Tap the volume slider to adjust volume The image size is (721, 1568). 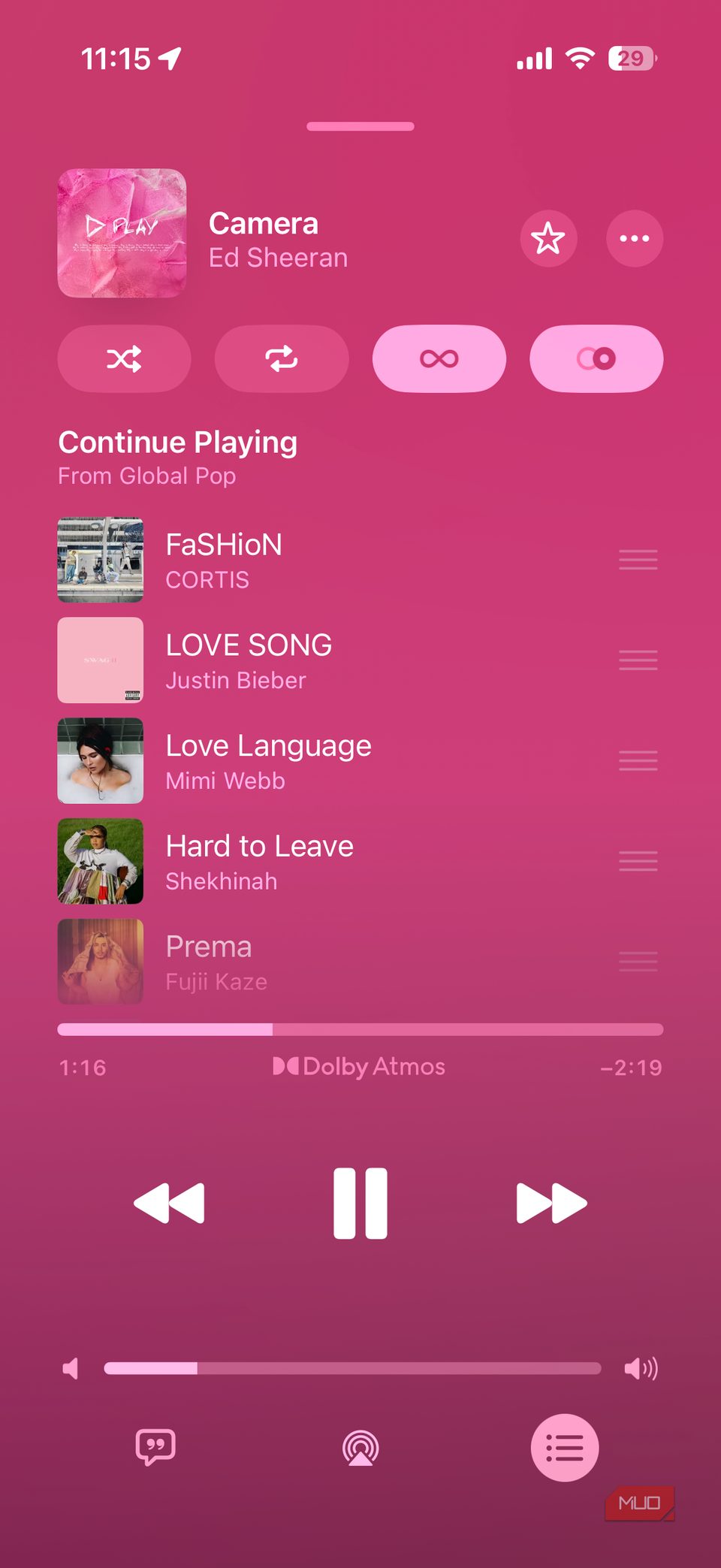point(352,1368)
